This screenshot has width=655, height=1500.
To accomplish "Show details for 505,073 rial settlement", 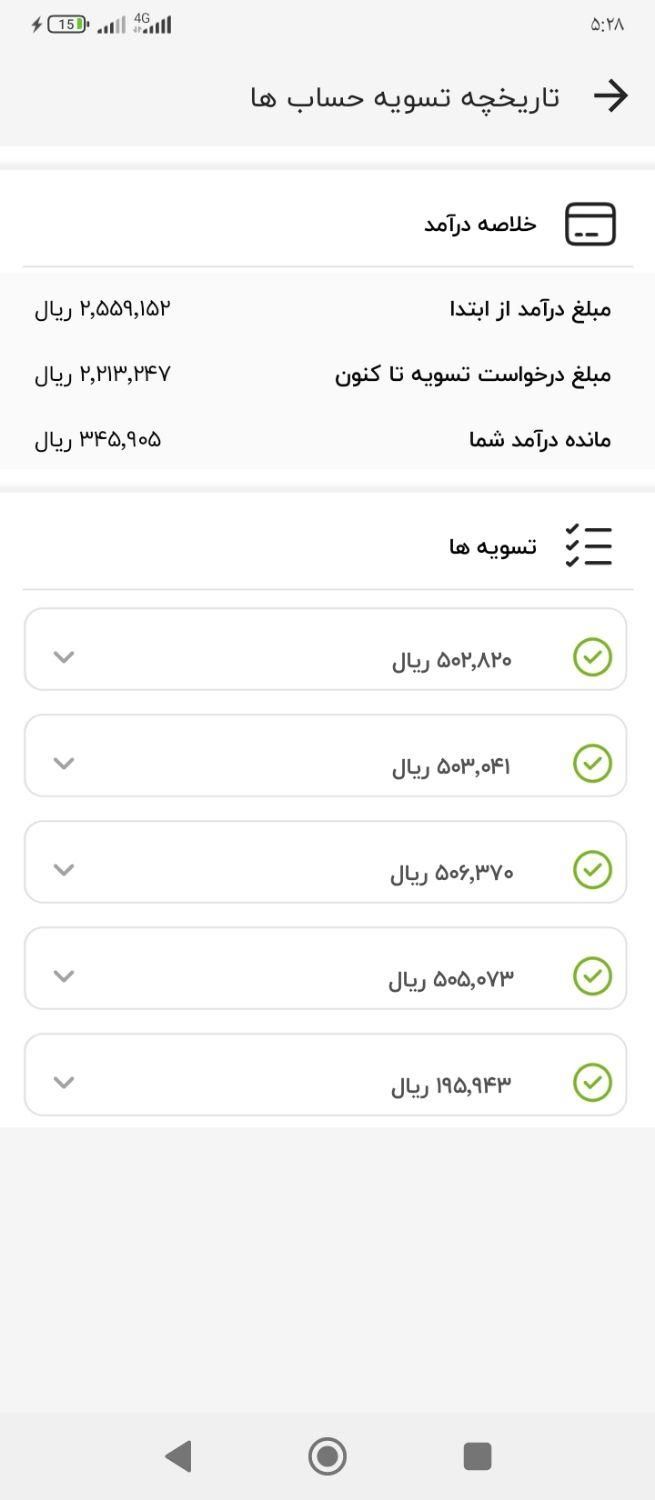I will point(64,976).
